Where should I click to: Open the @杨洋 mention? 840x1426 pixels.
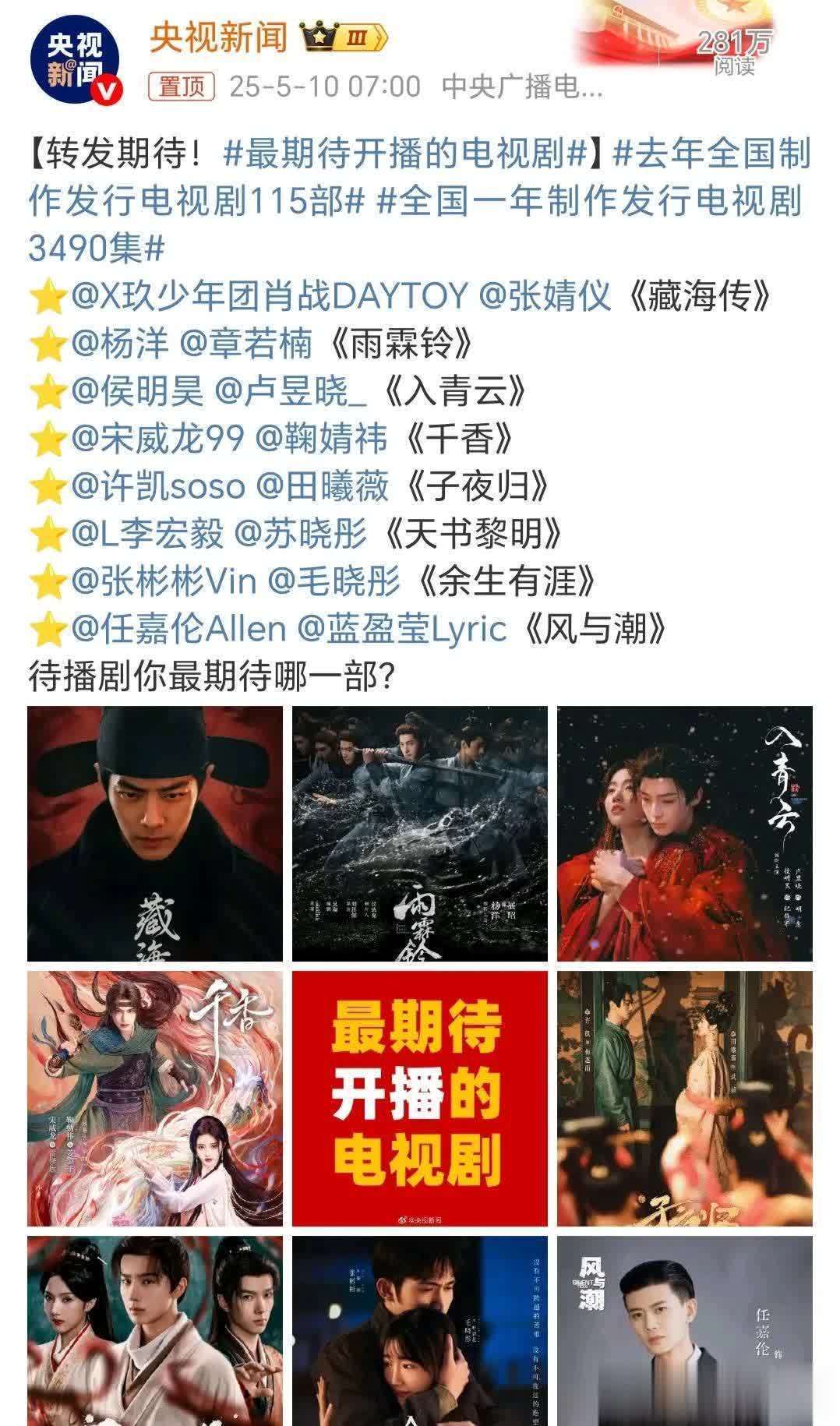point(119,344)
